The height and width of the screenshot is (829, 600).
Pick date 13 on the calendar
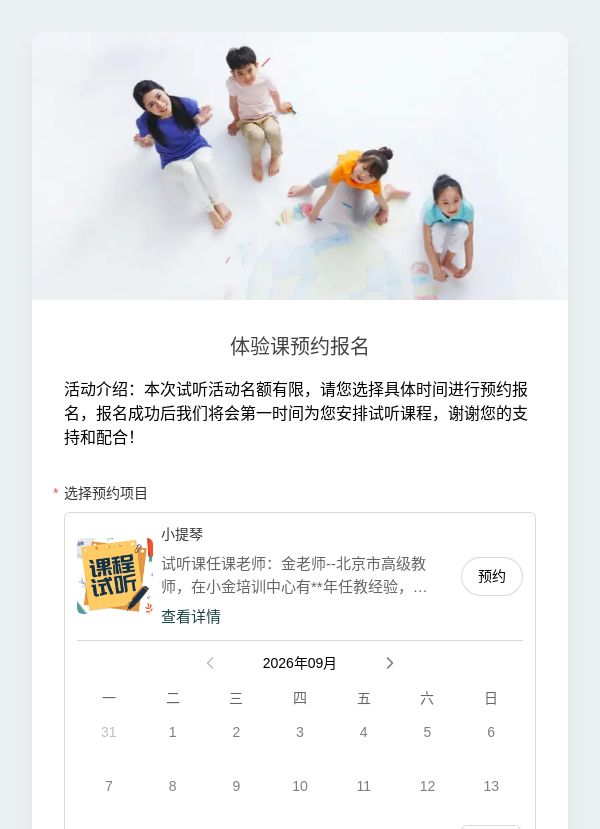pos(491,786)
